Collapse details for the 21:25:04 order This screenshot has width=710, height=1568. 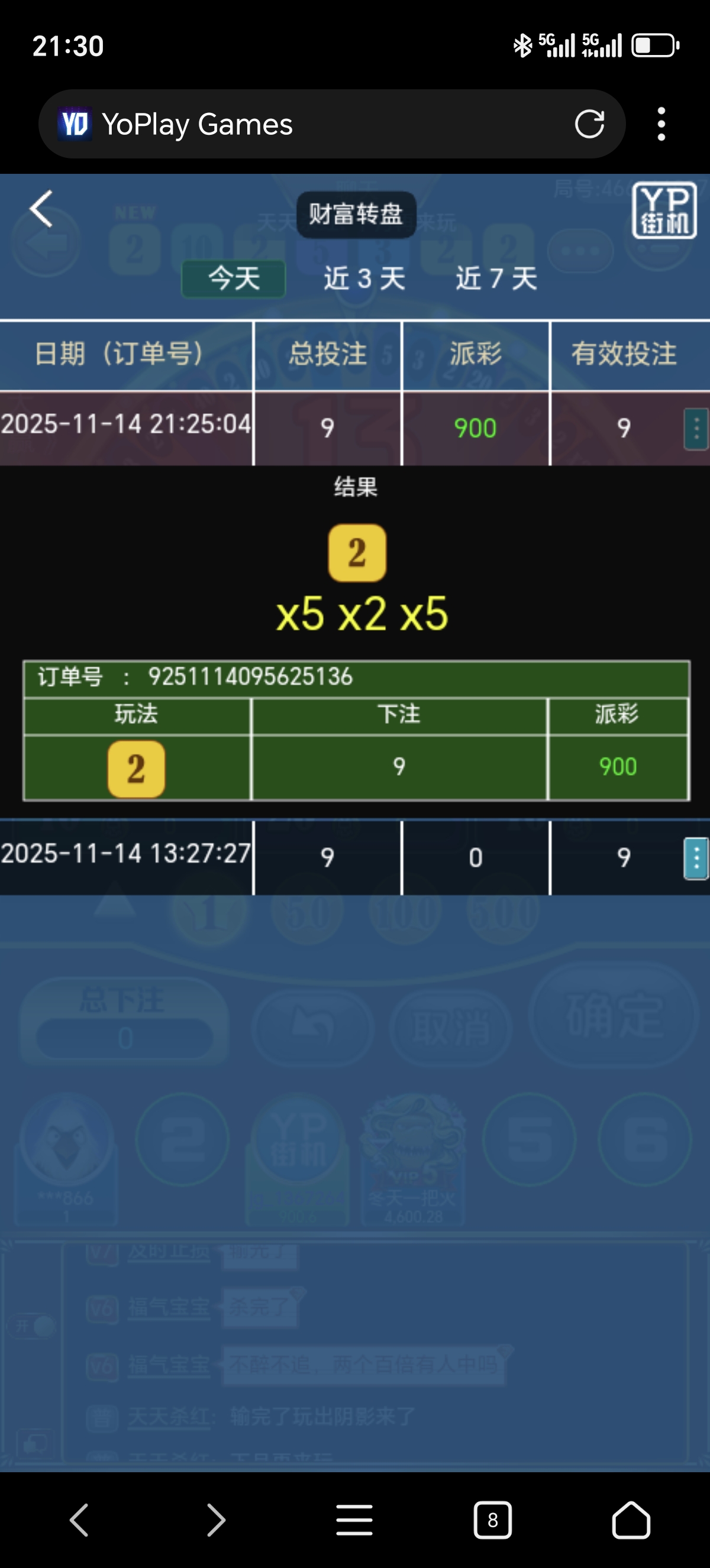click(696, 429)
